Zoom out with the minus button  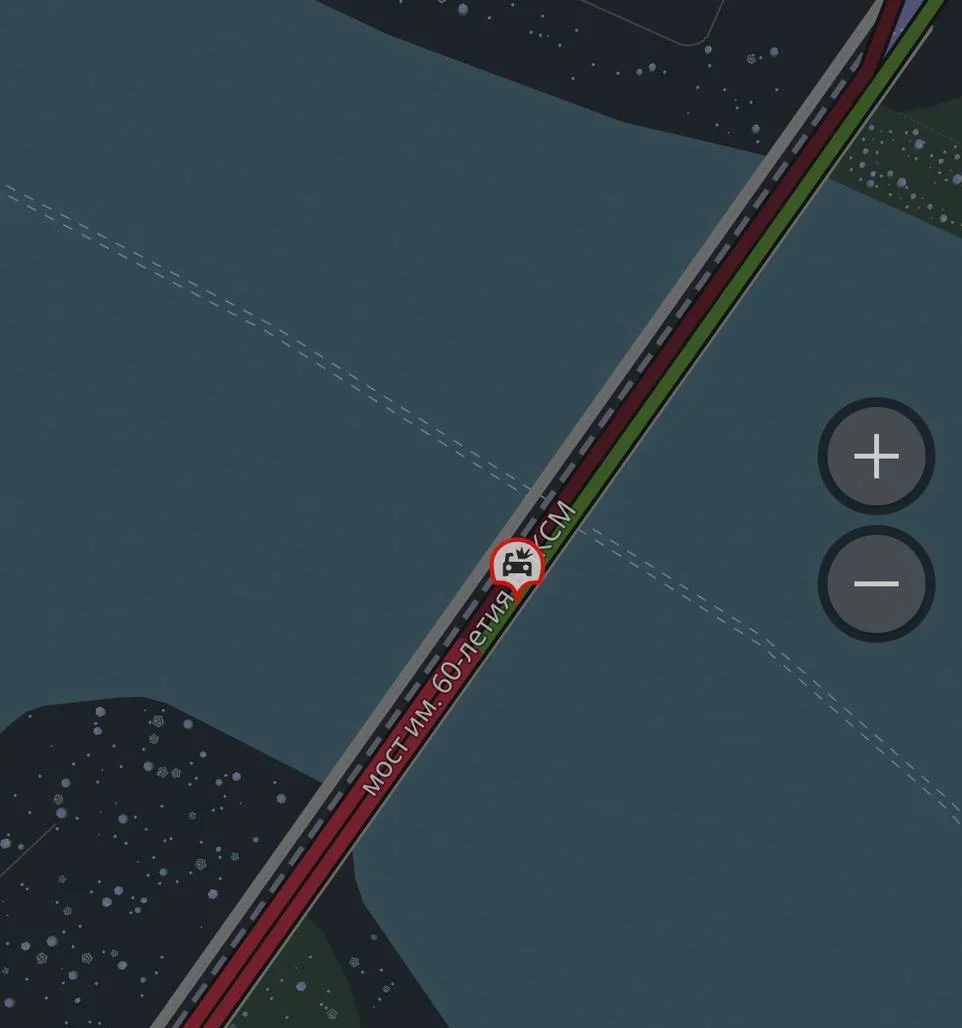(x=876, y=584)
